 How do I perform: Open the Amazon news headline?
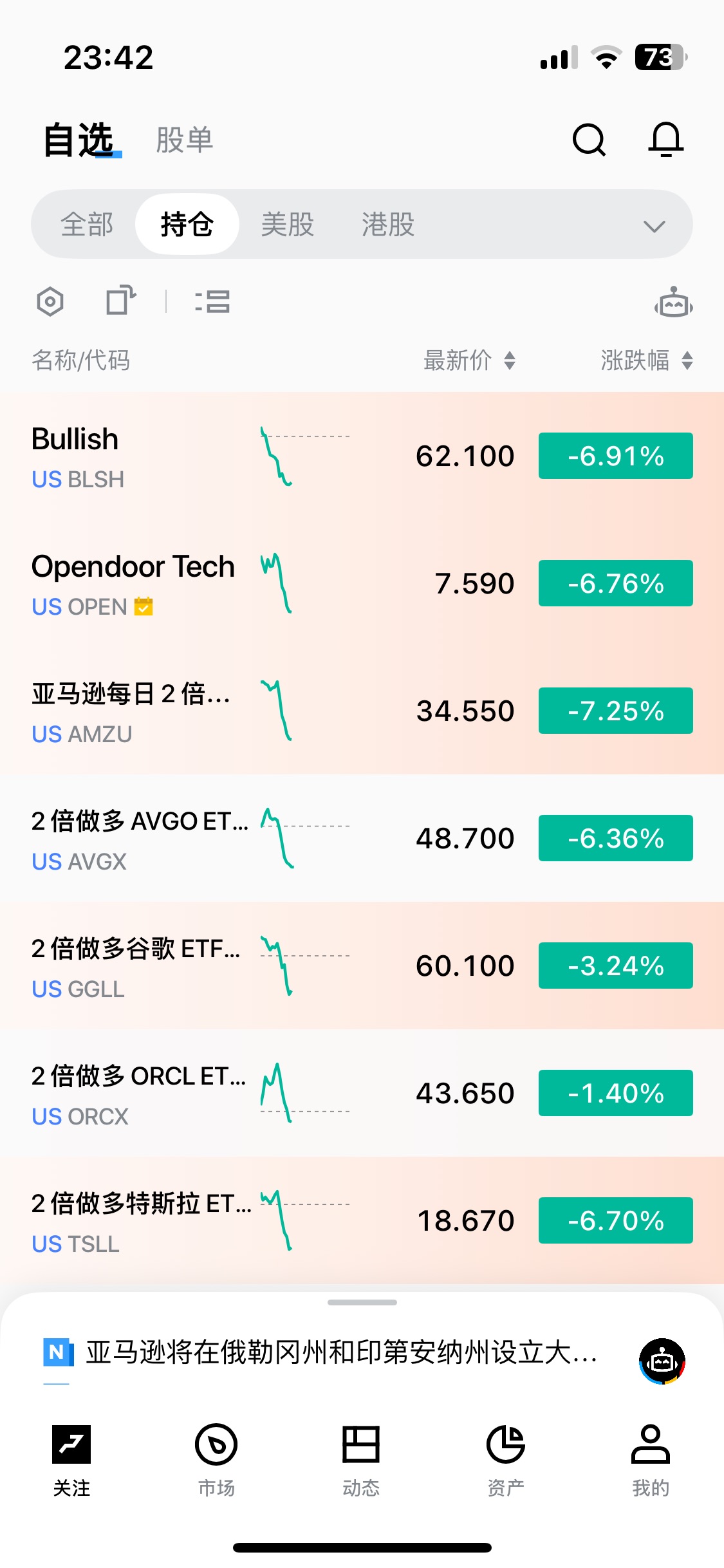[341, 1352]
